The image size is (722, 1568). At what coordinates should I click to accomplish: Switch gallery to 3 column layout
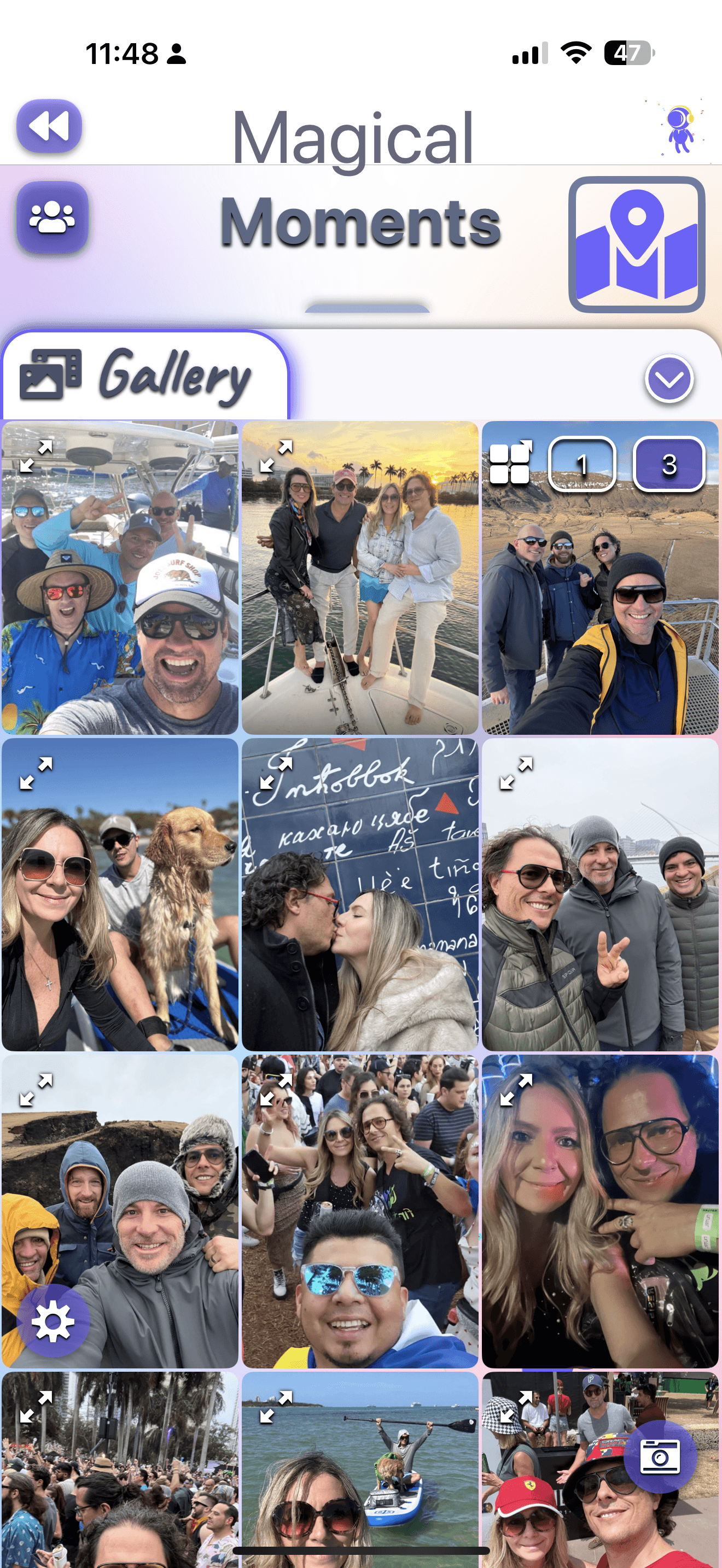click(668, 464)
